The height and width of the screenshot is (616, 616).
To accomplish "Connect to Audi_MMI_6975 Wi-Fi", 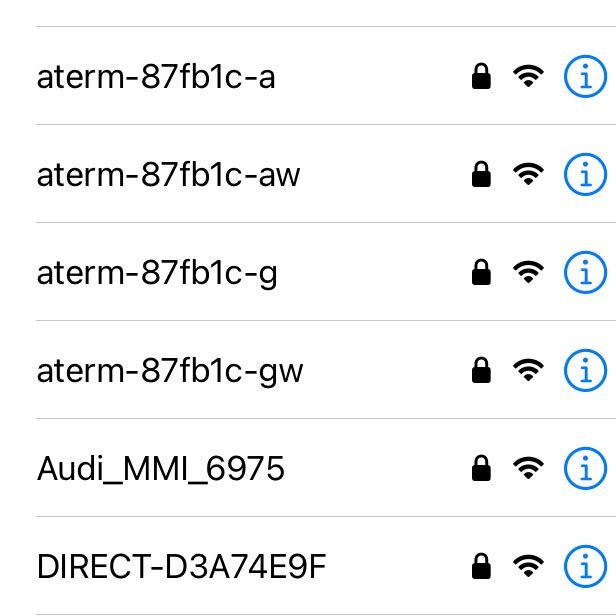I will [x=161, y=468].
